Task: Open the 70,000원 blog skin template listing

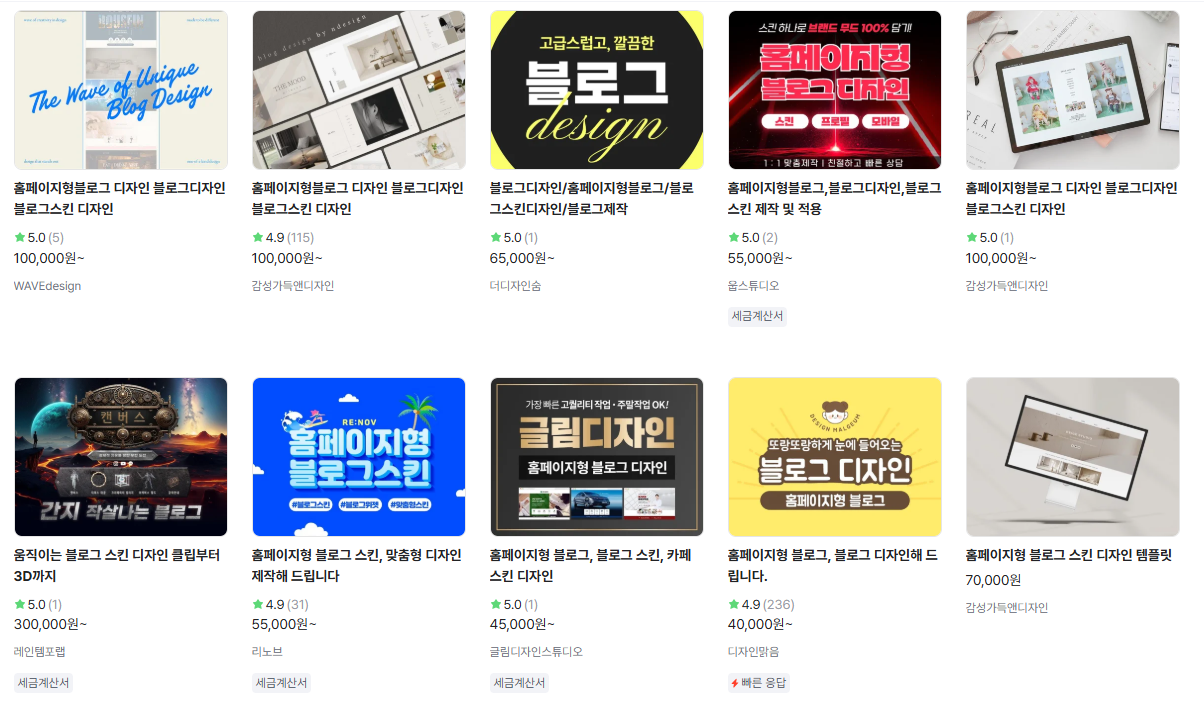Action: click(1072, 456)
